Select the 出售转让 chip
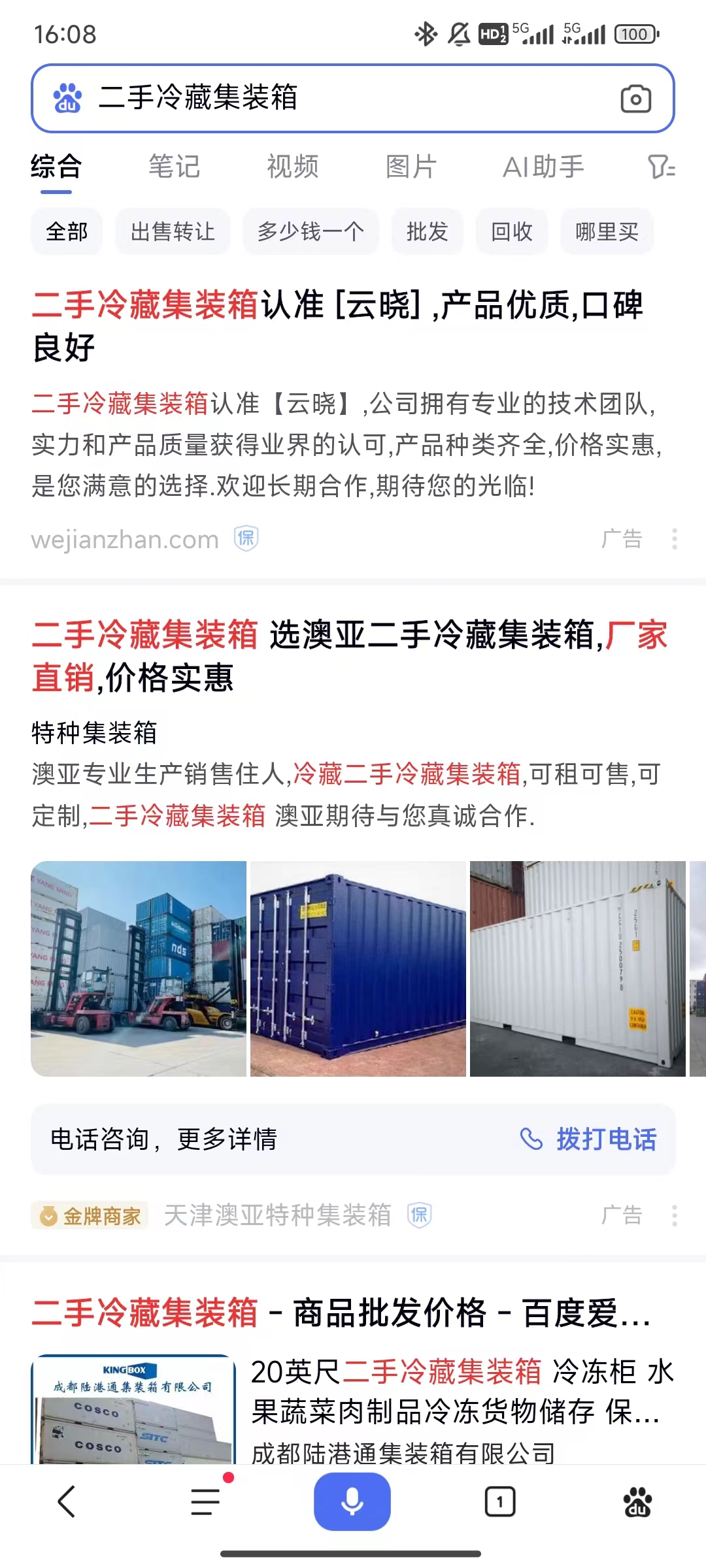This screenshot has height=1568, width=706. click(x=173, y=231)
